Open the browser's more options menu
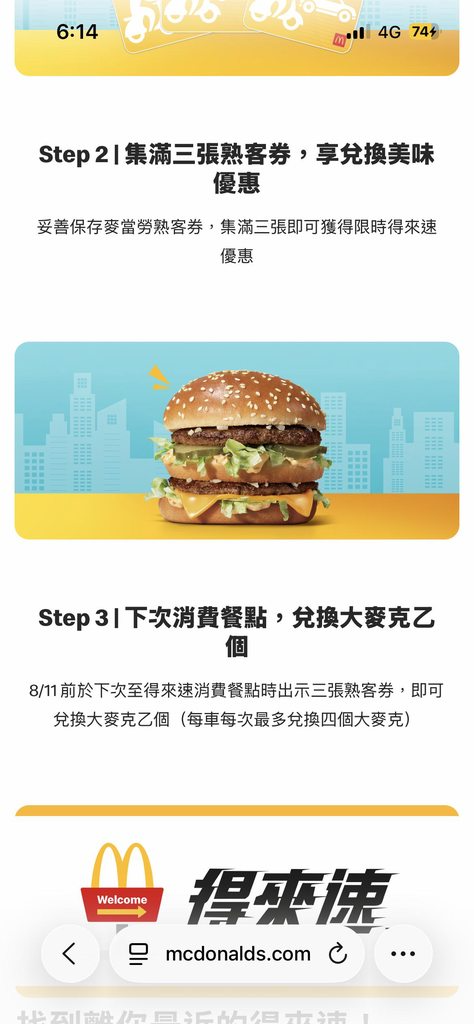This screenshot has height=1024, width=474. [403, 953]
